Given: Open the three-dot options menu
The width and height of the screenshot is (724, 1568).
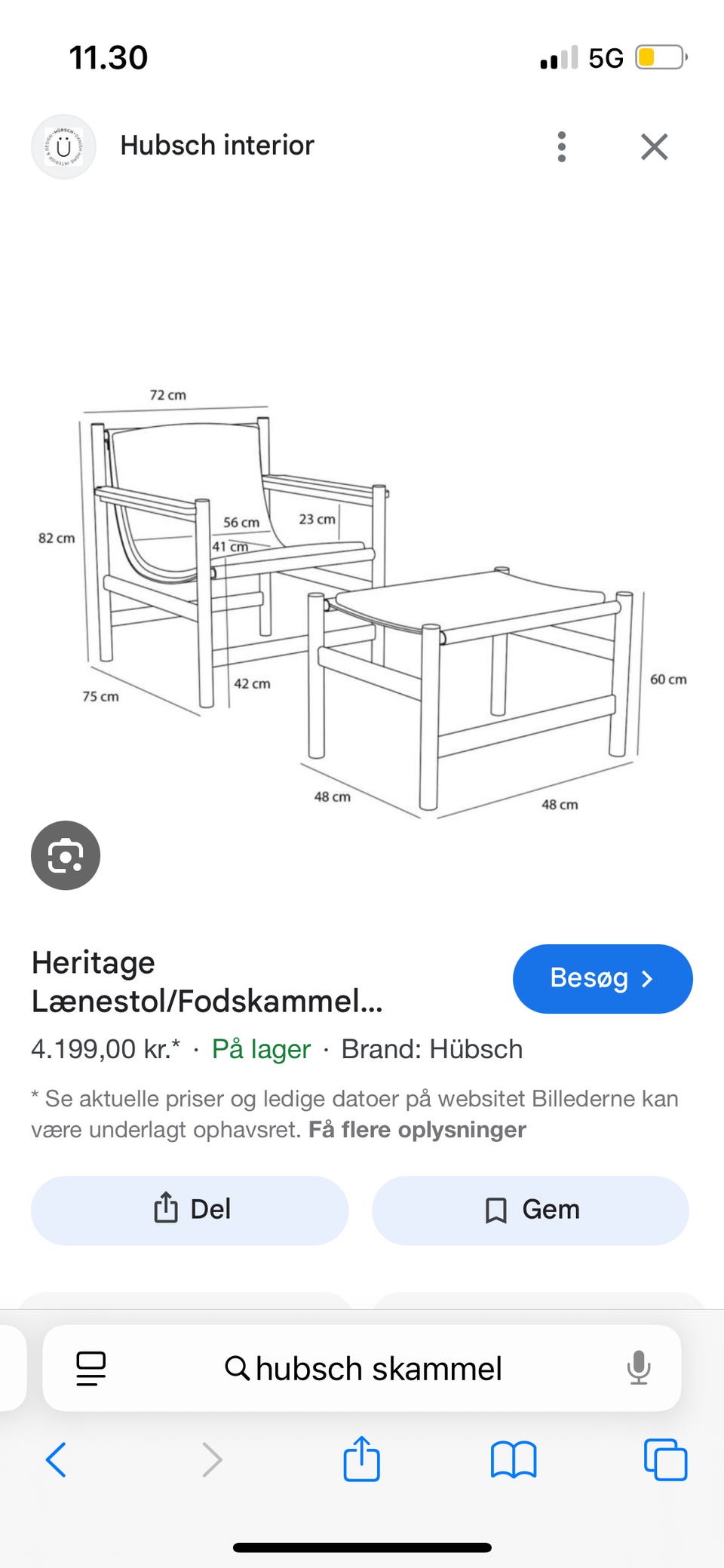Looking at the screenshot, I should pyautogui.click(x=561, y=146).
